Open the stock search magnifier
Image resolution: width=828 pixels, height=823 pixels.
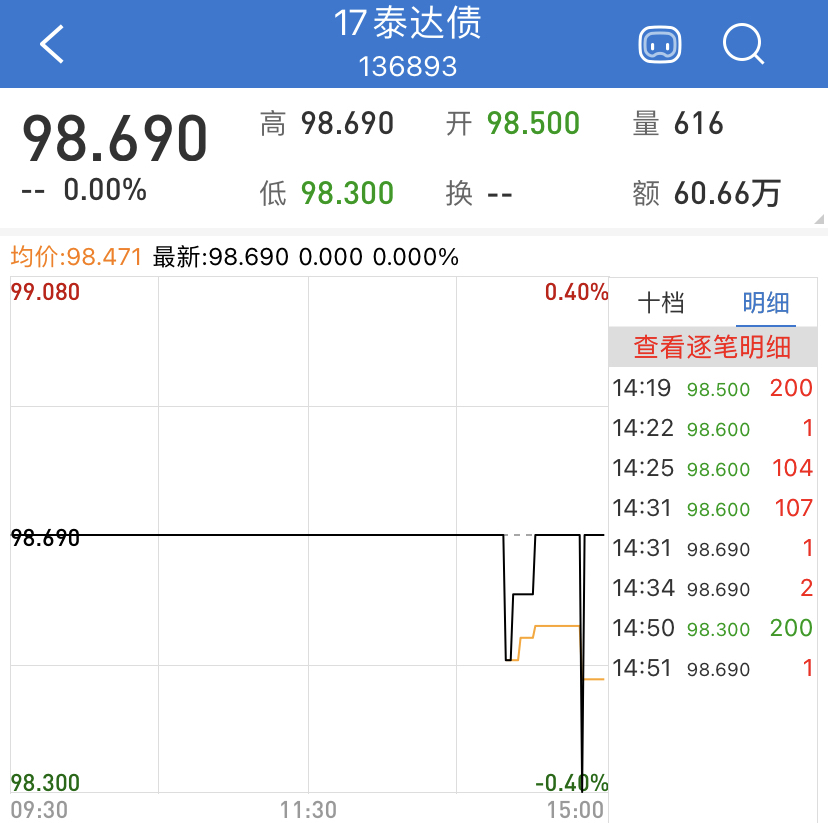(x=743, y=44)
